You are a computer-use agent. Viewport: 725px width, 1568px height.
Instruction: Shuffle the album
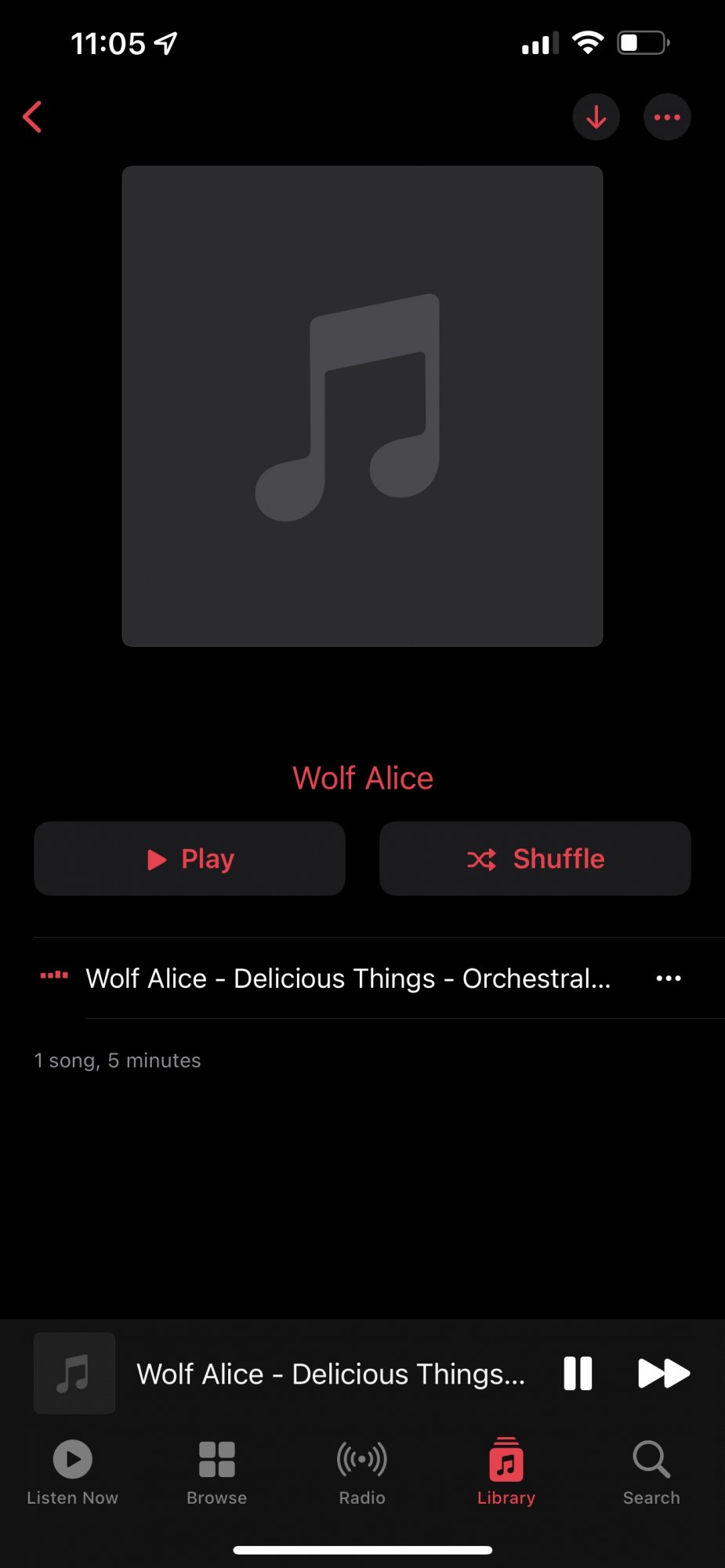(x=535, y=858)
